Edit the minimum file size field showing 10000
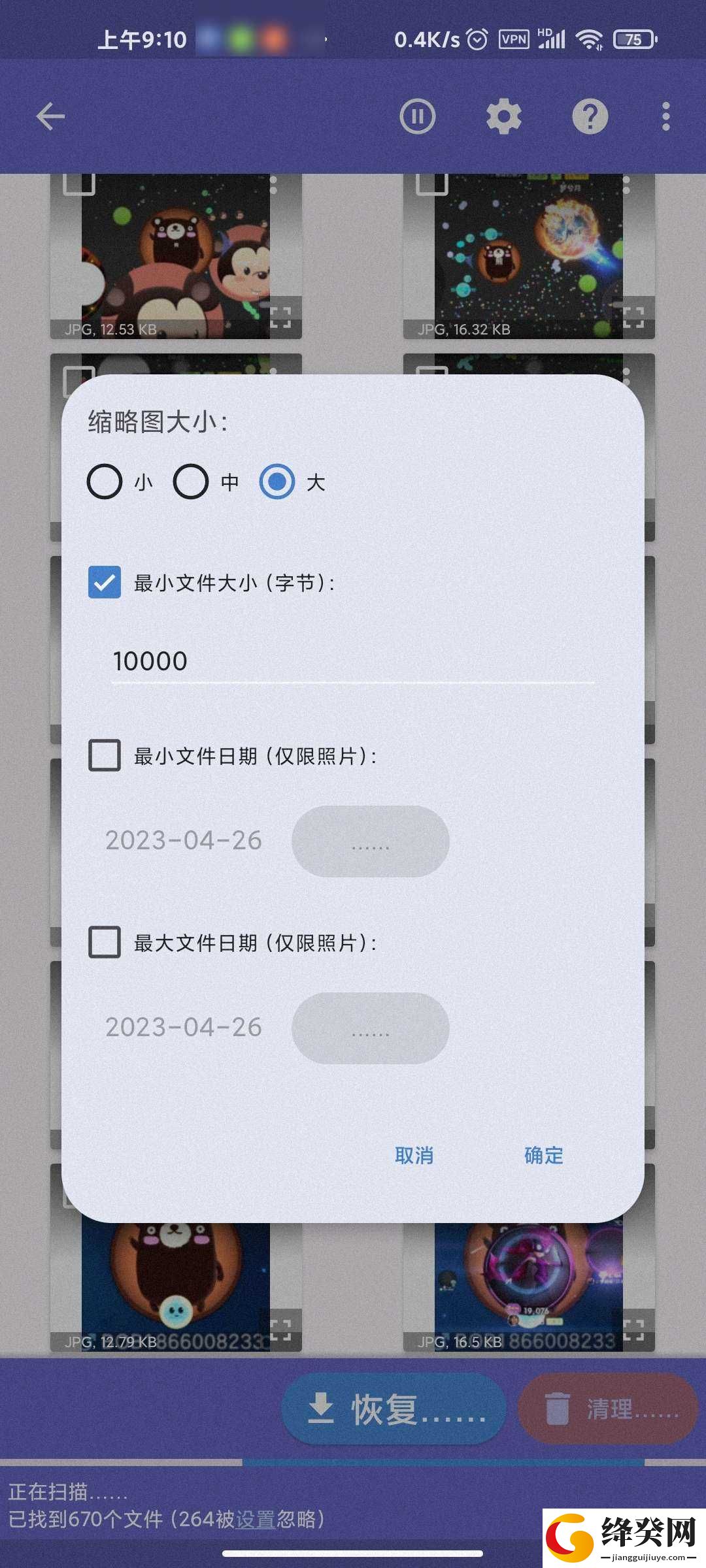This screenshot has width=706, height=1568. click(x=353, y=661)
